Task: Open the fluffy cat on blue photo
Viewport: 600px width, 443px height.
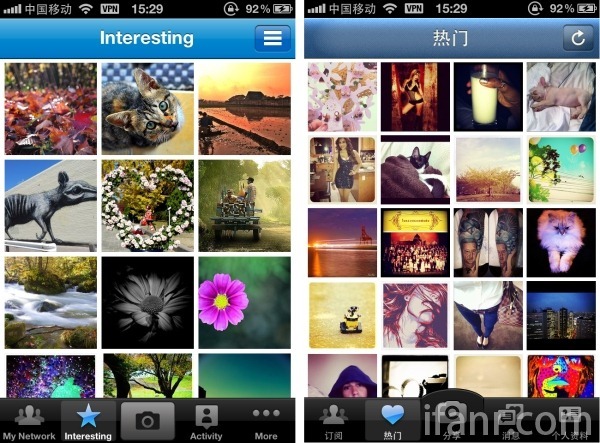Action: pos(561,242)
